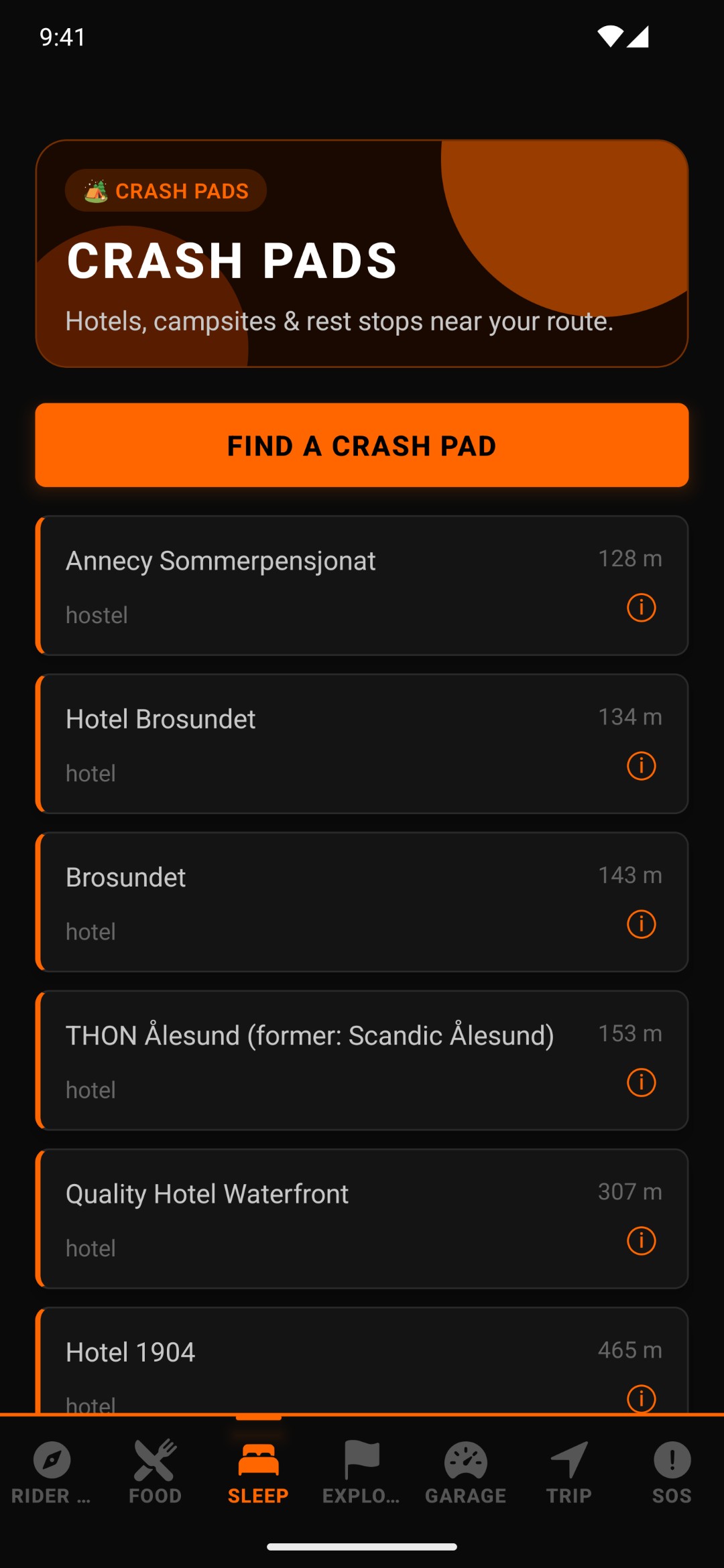724x1568 pixels.
Task: Tap the Find a Crash Pad button
Action: [x=362, y=445]
